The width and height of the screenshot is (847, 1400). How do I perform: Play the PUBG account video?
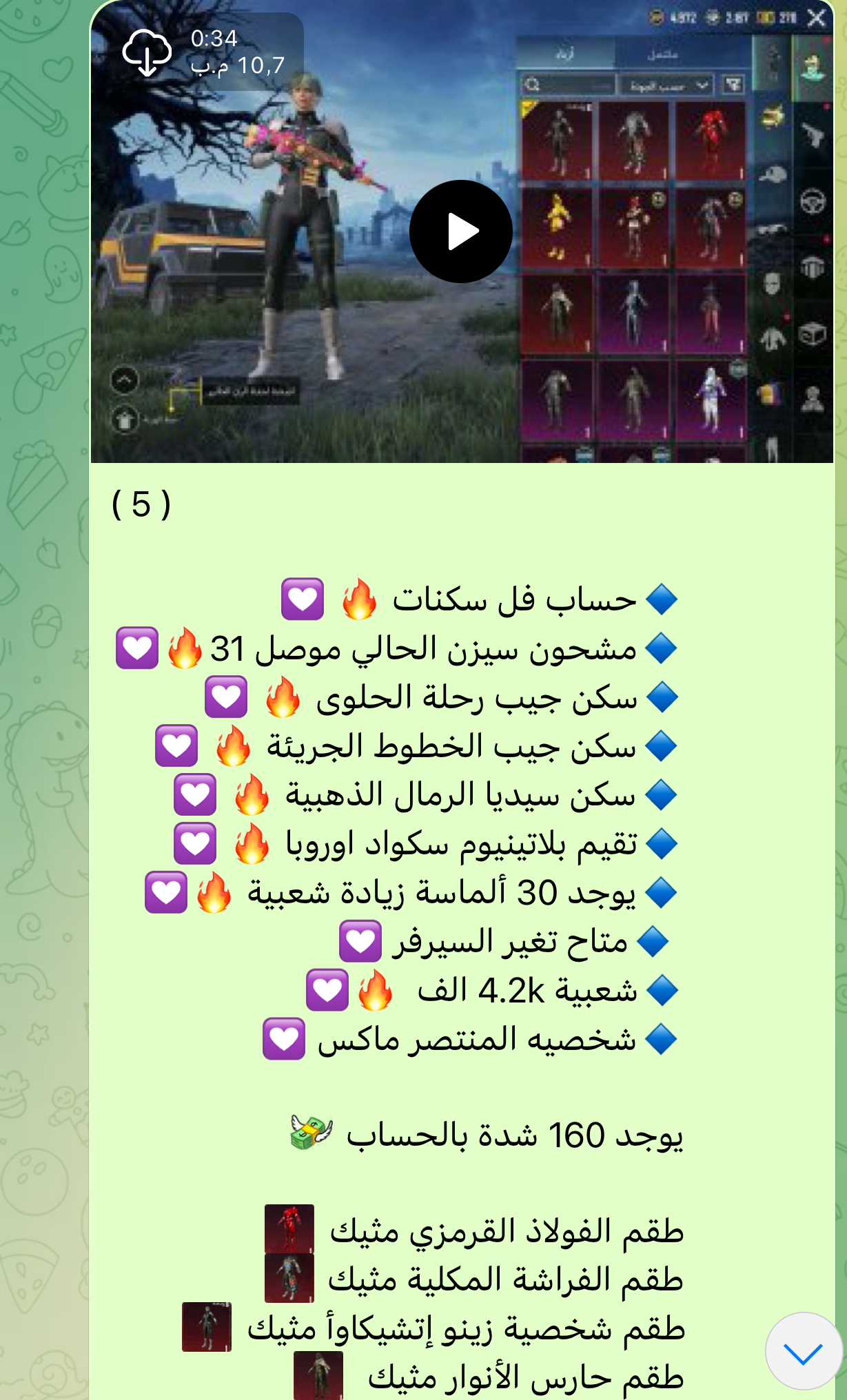460,231
